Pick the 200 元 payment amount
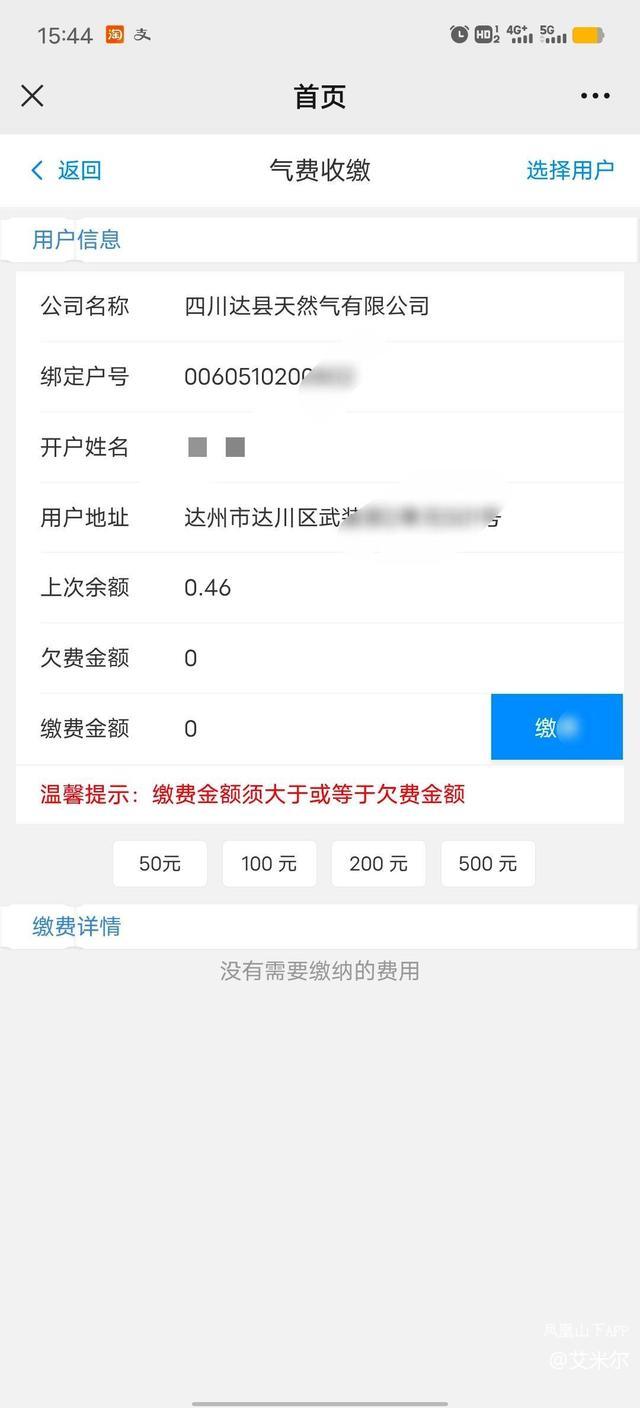 click(378, 863)
